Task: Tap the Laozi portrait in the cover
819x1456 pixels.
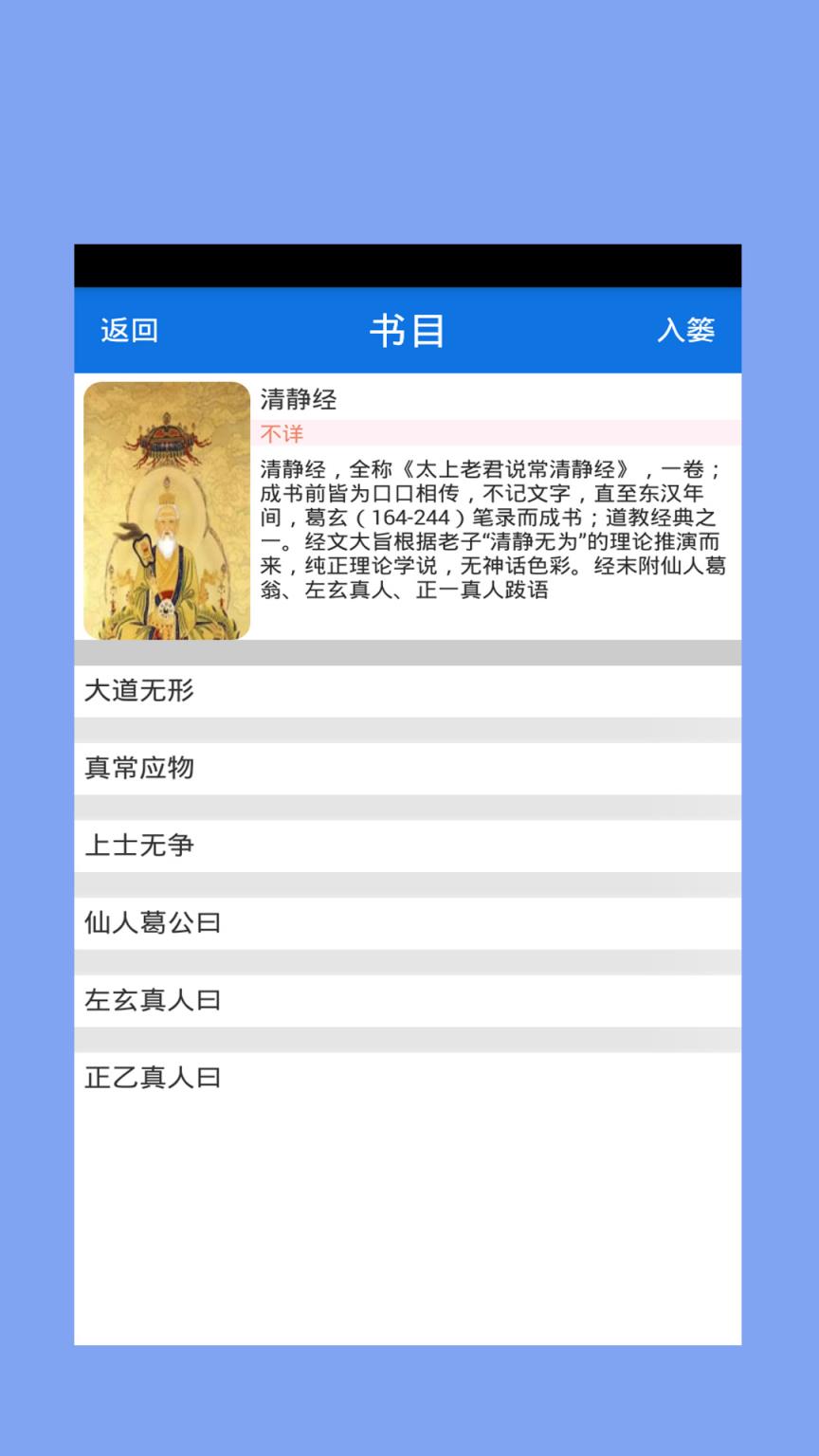Action: [167, 540]
